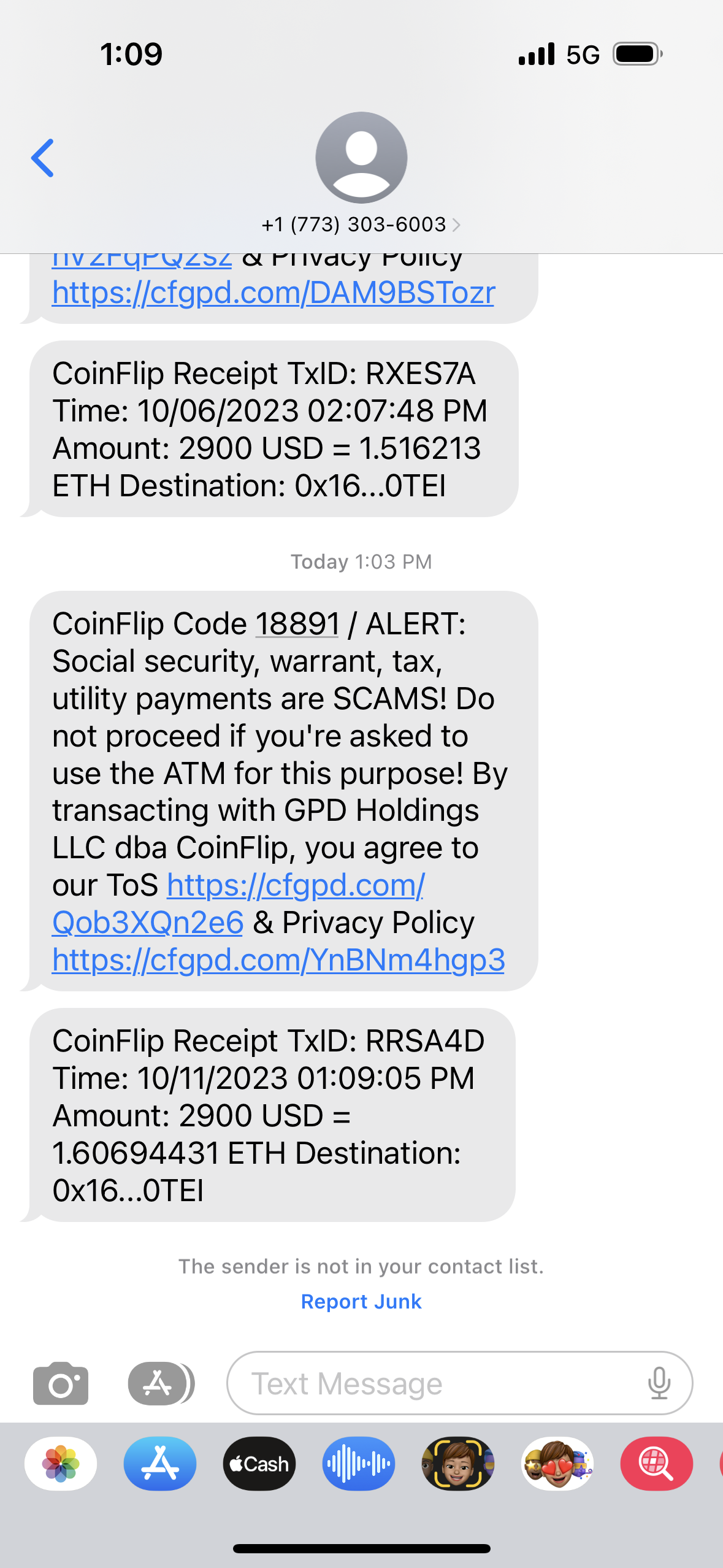
Task: Go back to the messages list
Action: pyautogui.click(x=42, y=158)
